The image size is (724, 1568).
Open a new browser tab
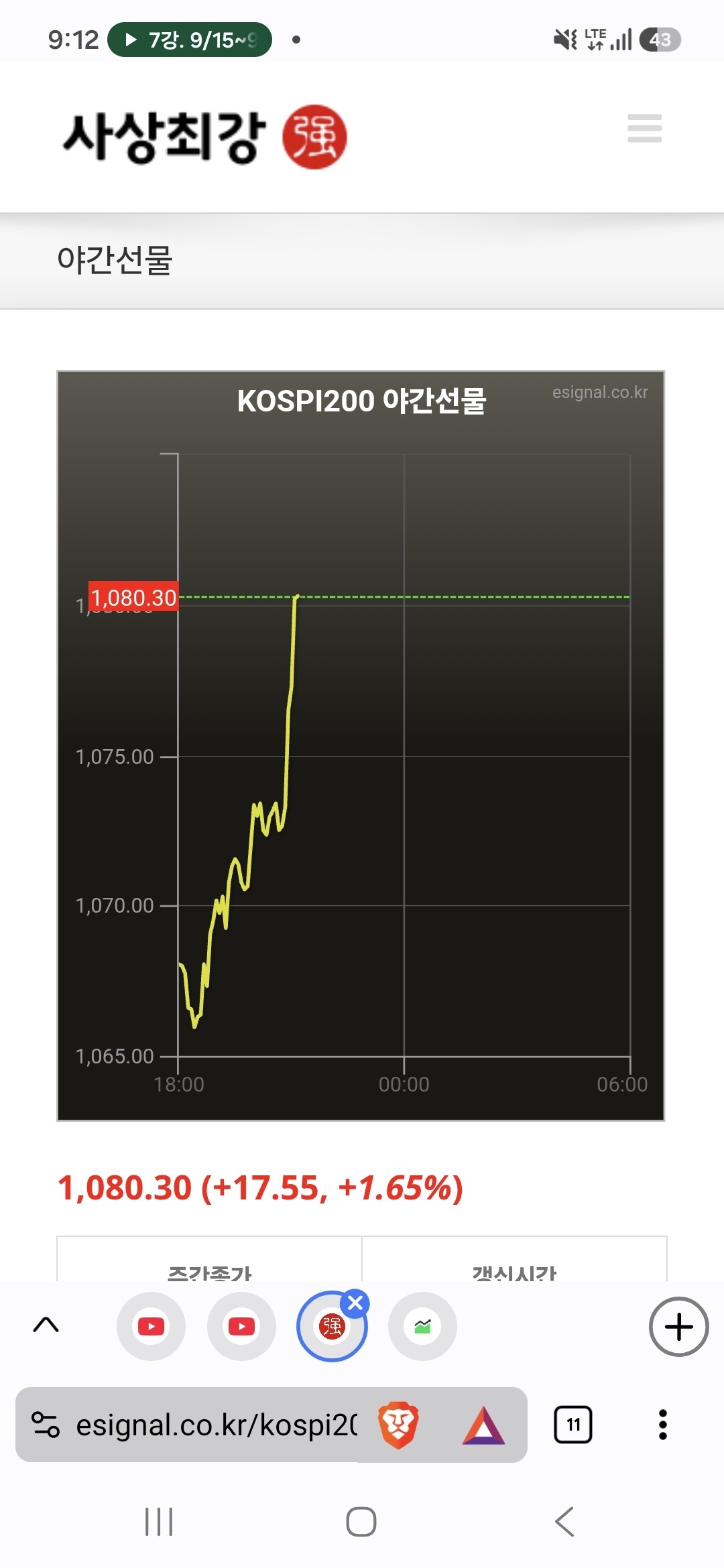point(678,1327)
